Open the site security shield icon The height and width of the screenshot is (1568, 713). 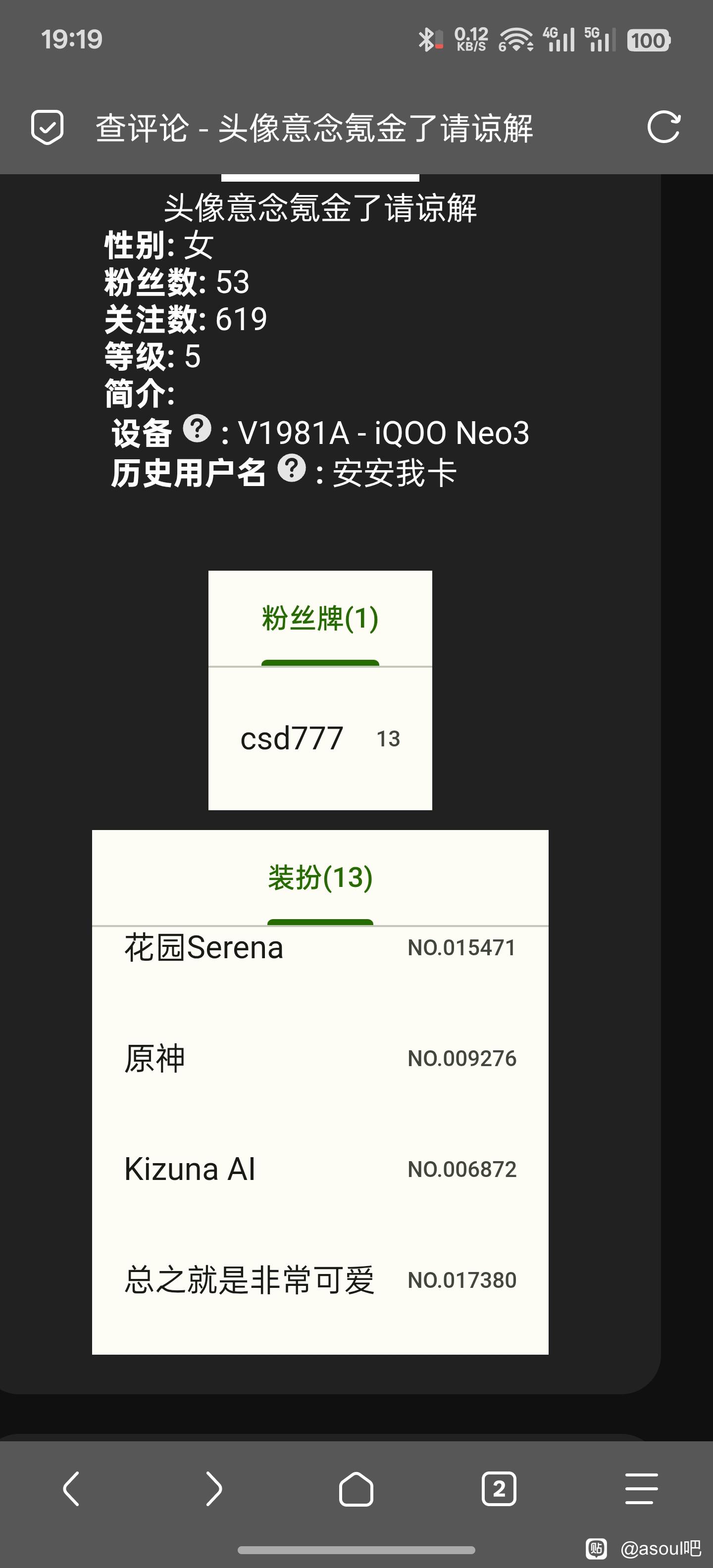[47, 127]
